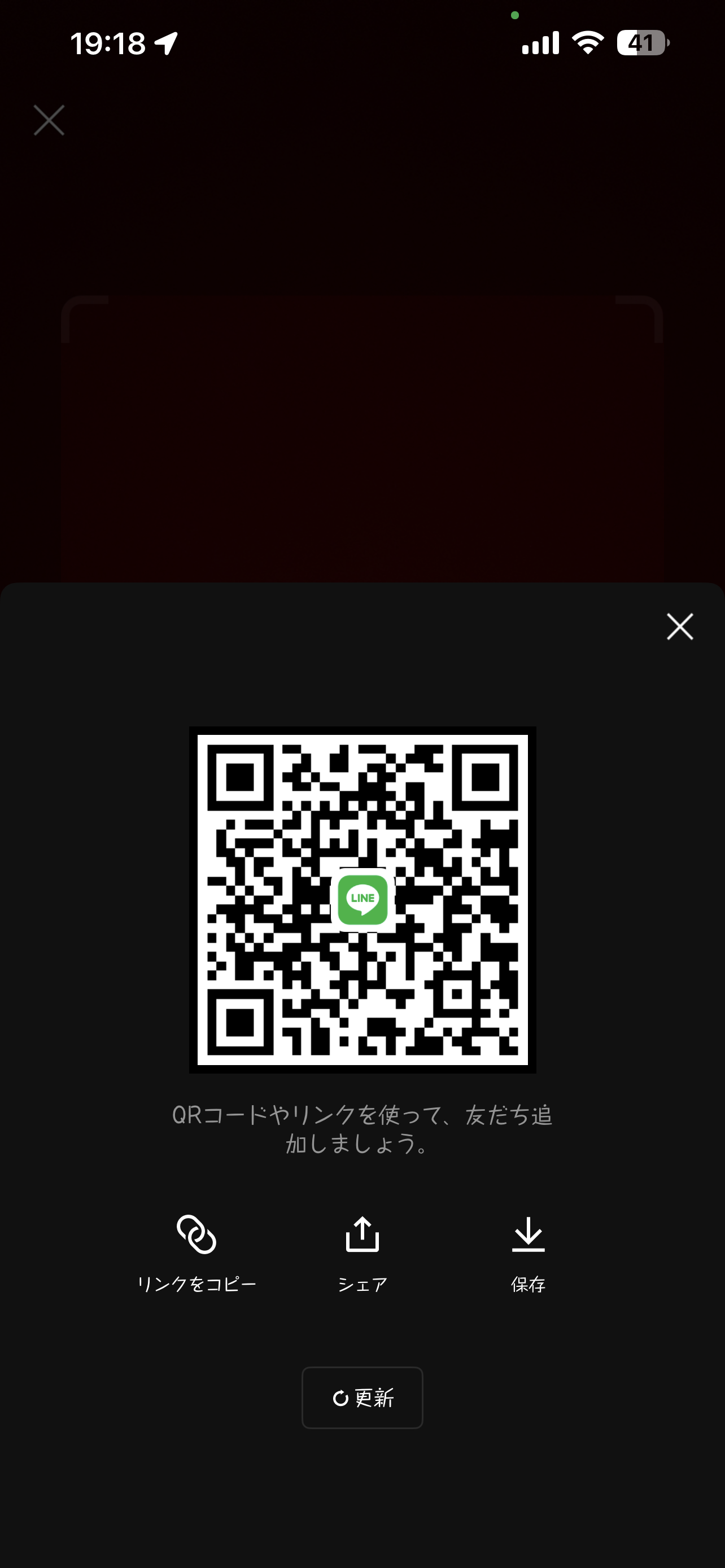Refresh the QR code with 更新
Viewport: 725px width, 1568px height.
point(362,1398)
